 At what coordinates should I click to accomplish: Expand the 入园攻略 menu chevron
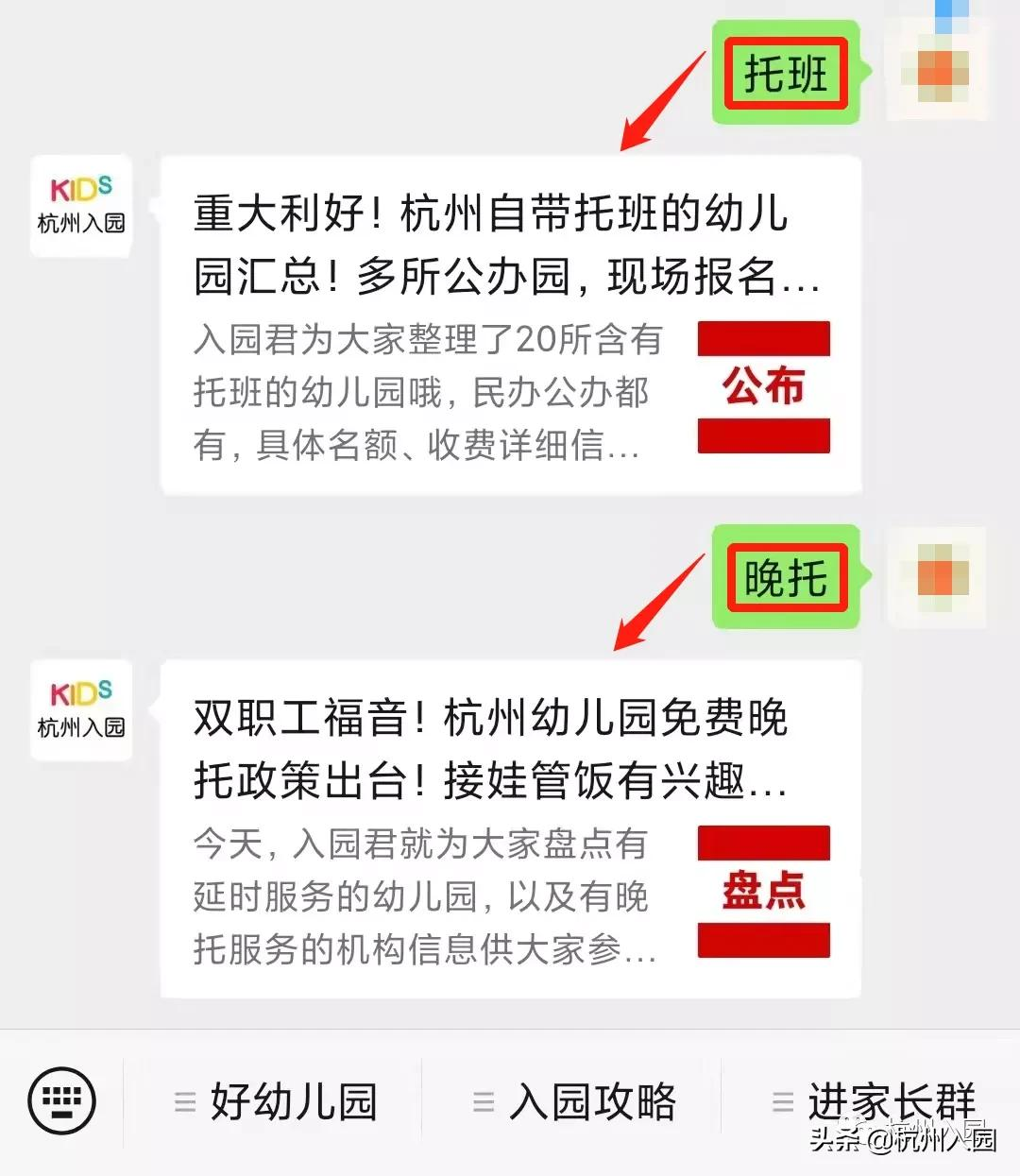482,1101
